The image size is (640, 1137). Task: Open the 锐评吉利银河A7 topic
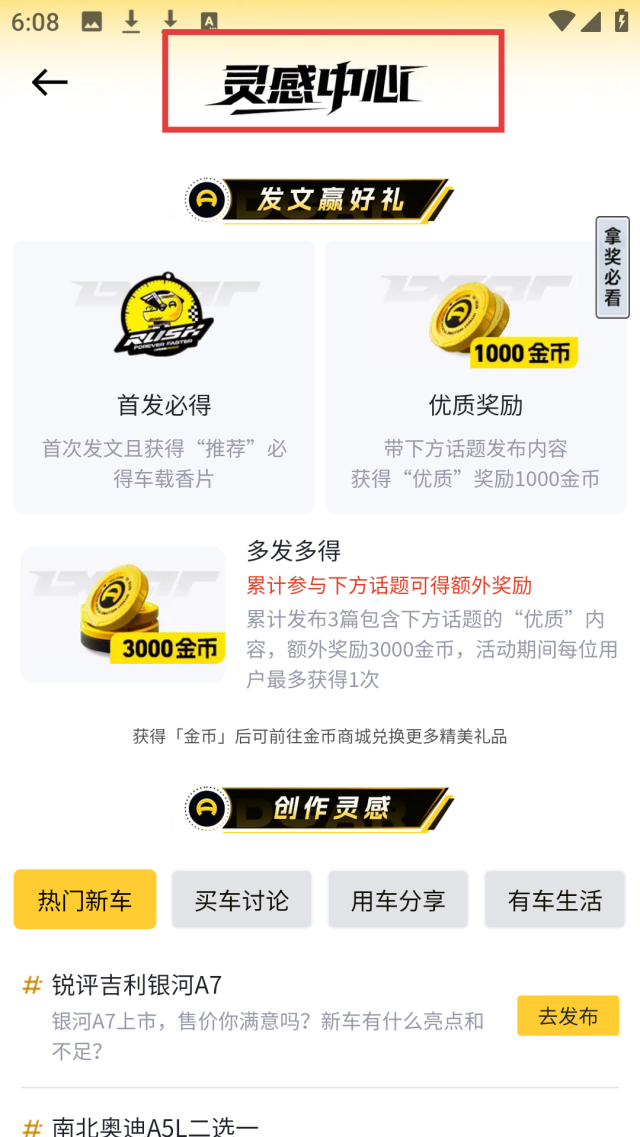click(x=137, y=985)
